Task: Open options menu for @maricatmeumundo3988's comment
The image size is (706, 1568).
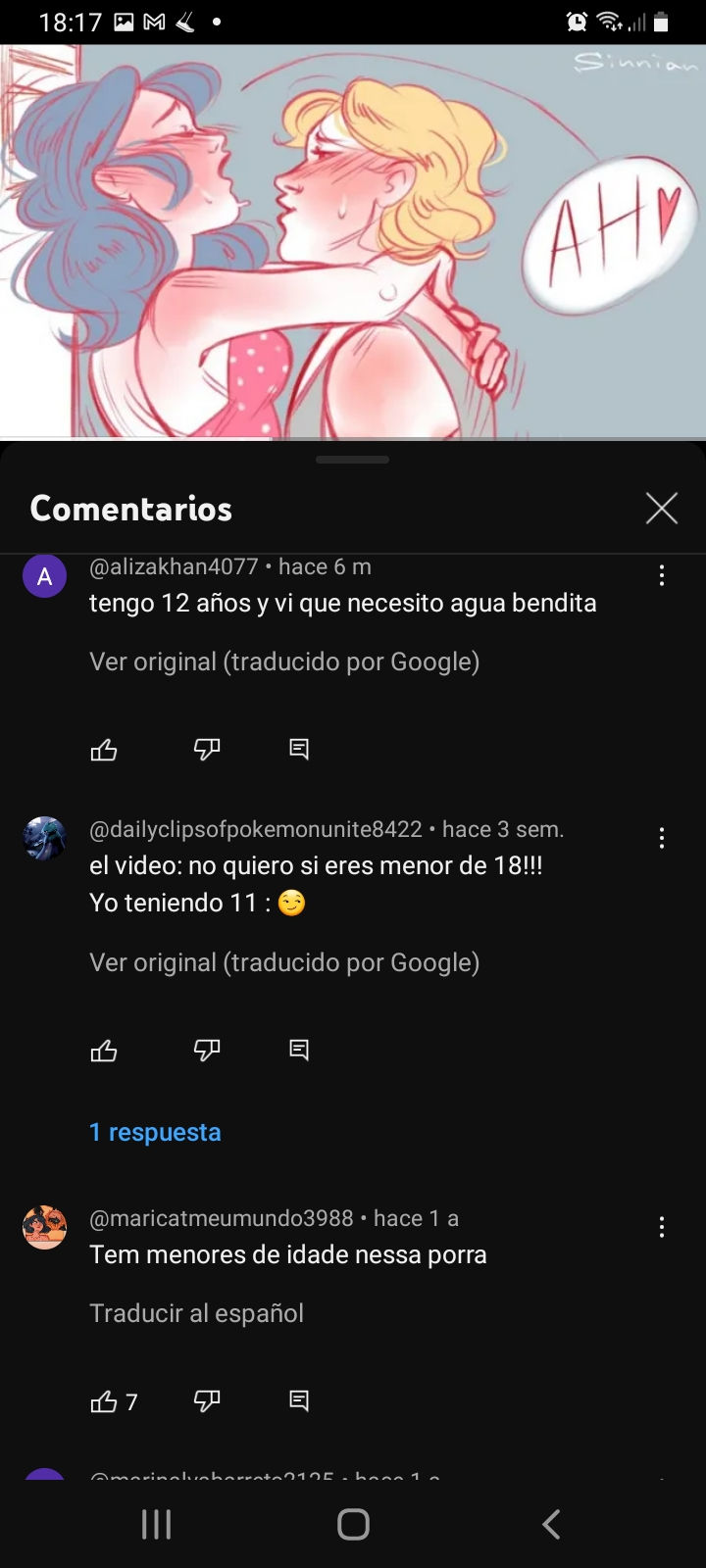Action: coord(662,1227)
